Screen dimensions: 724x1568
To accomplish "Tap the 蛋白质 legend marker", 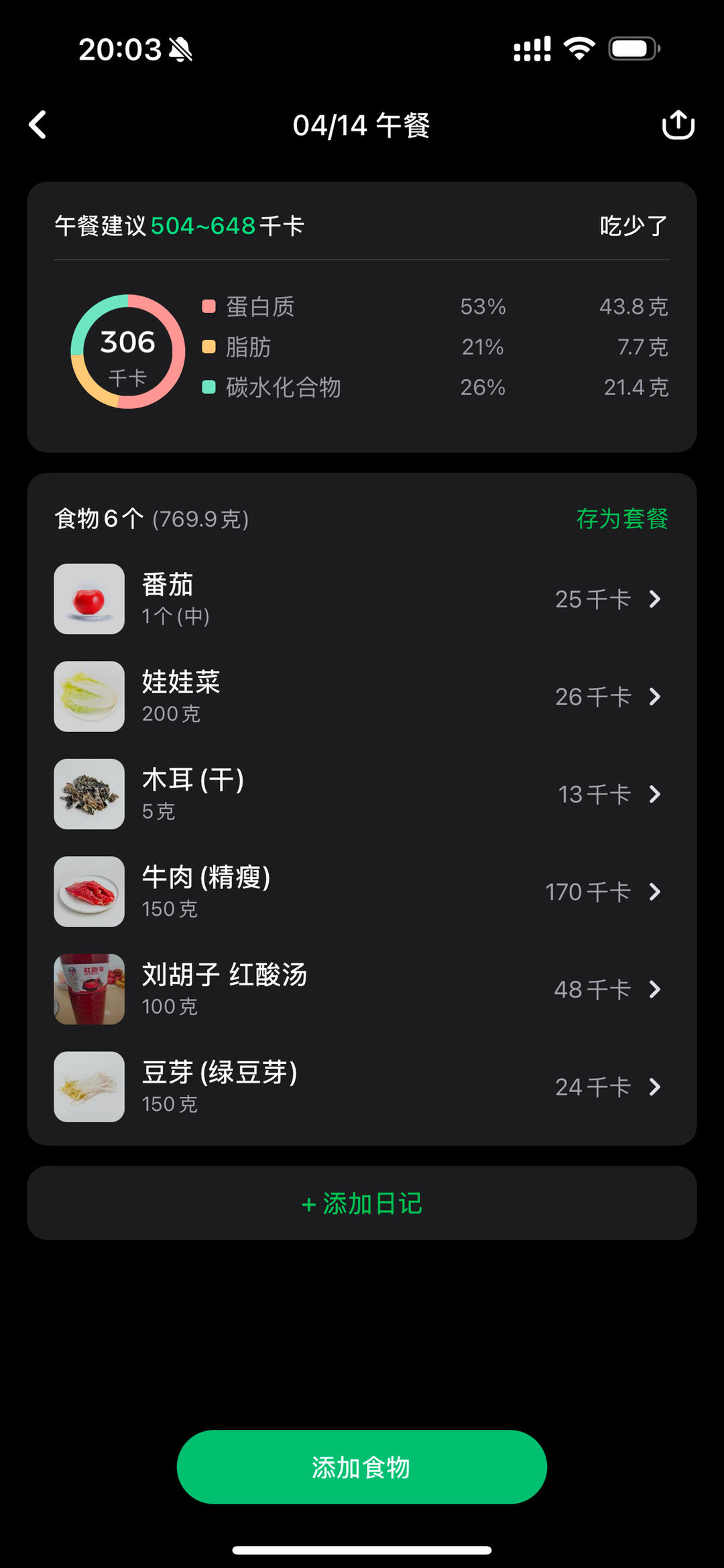I will [x=208, y=306].
